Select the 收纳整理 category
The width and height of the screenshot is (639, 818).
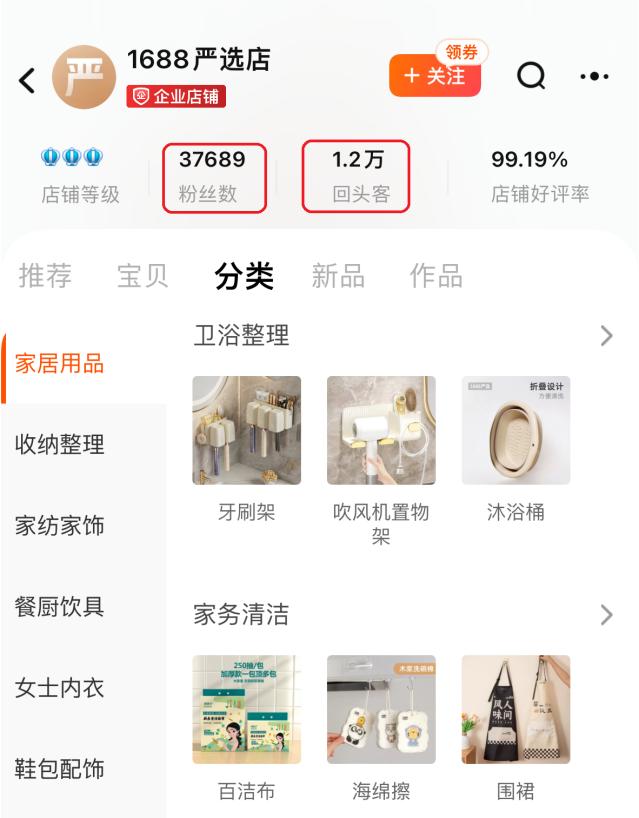coord(60,444)
